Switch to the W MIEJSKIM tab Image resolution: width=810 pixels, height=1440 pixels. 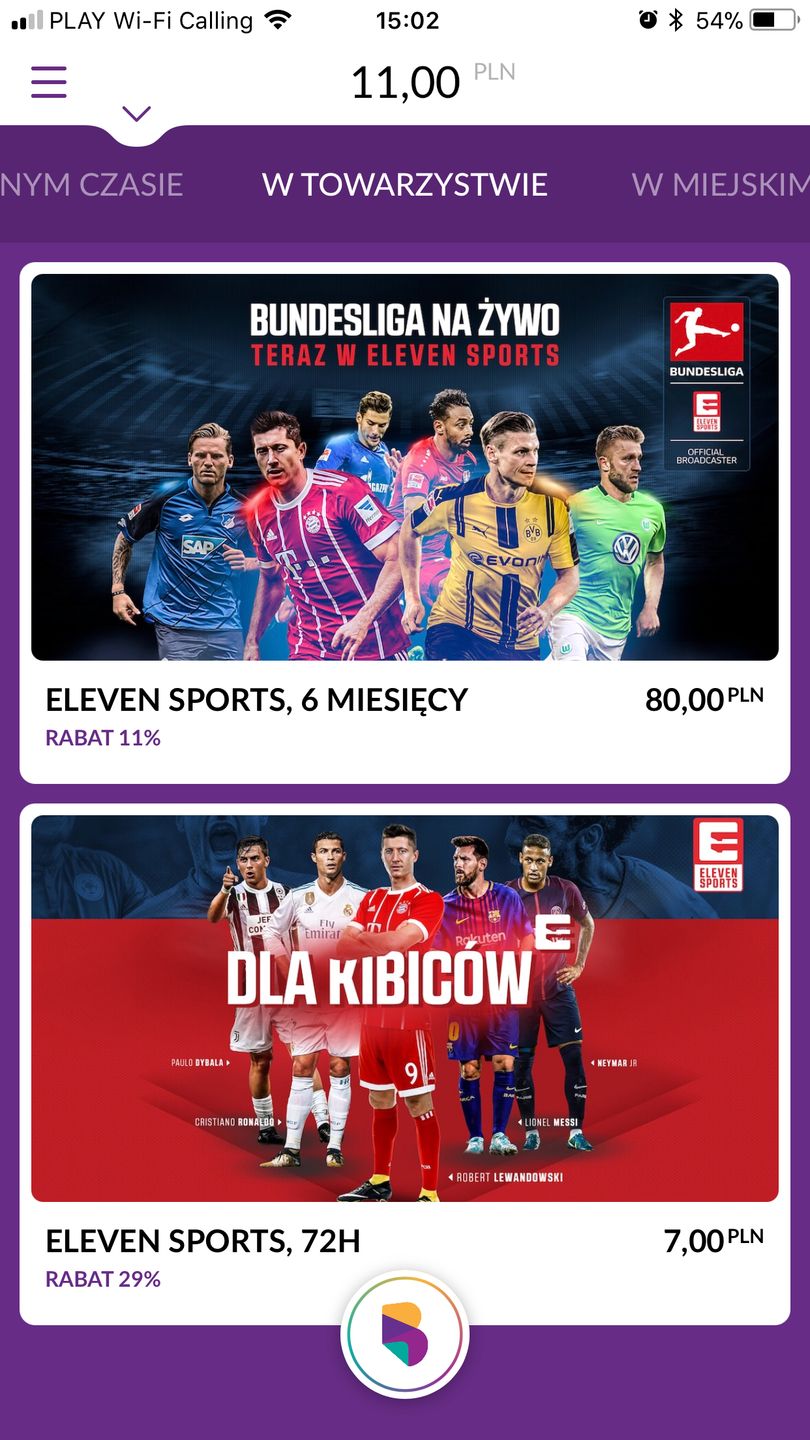719,185
